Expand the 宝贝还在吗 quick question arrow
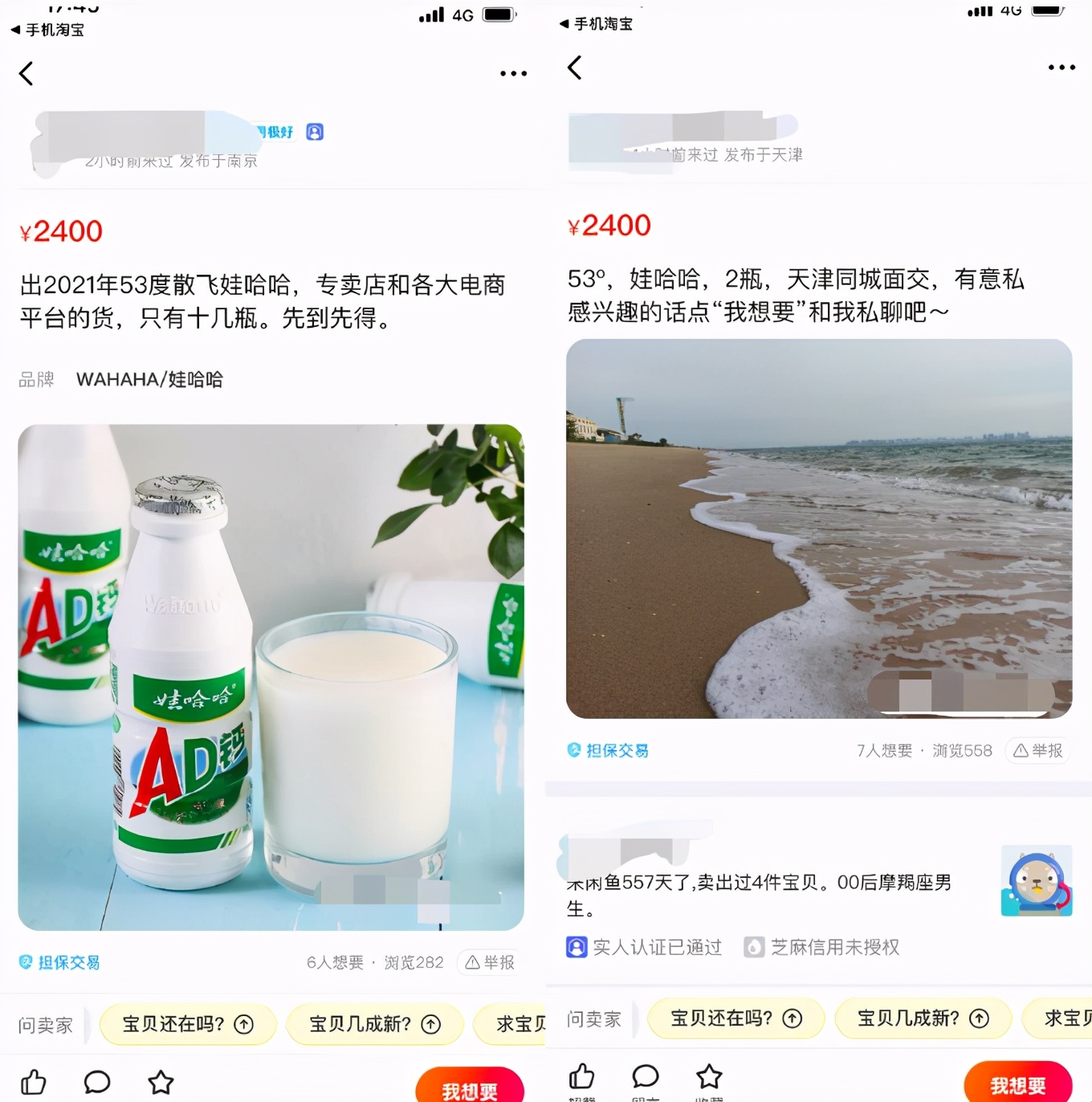The image size is (1092, 1102). (x=242, y=1024)
